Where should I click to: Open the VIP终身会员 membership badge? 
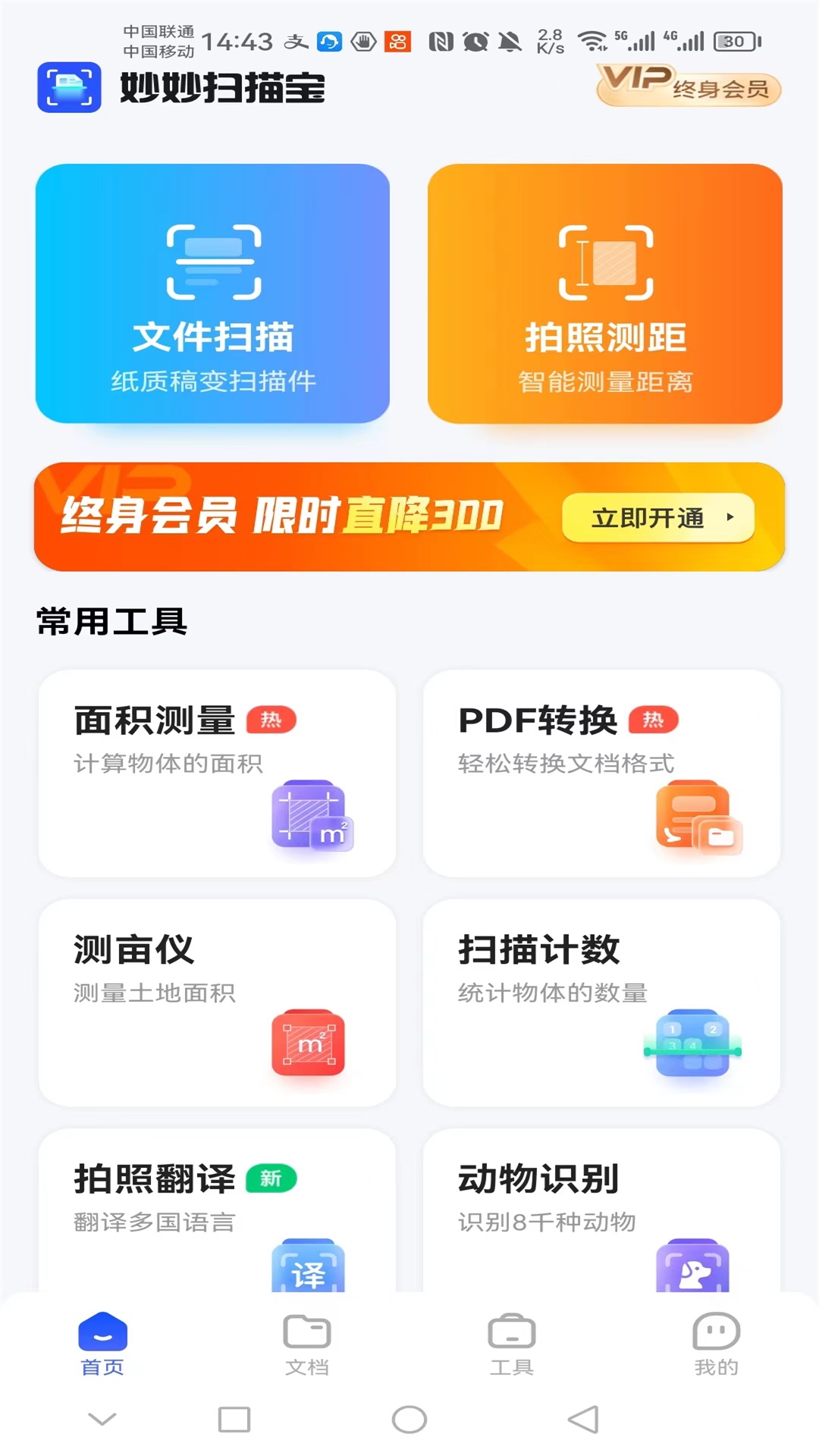point(687,89)
